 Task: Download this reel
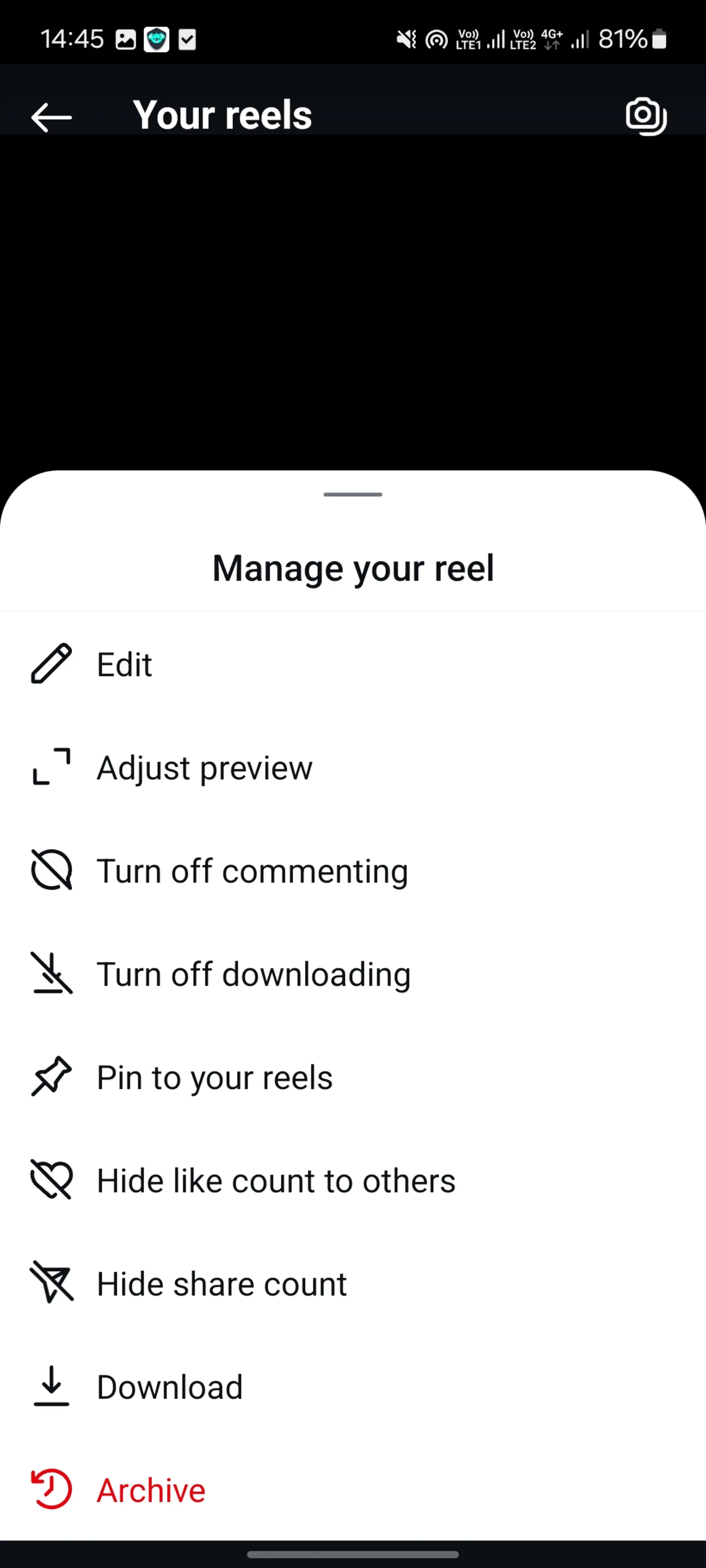(x=353, y=1387)
